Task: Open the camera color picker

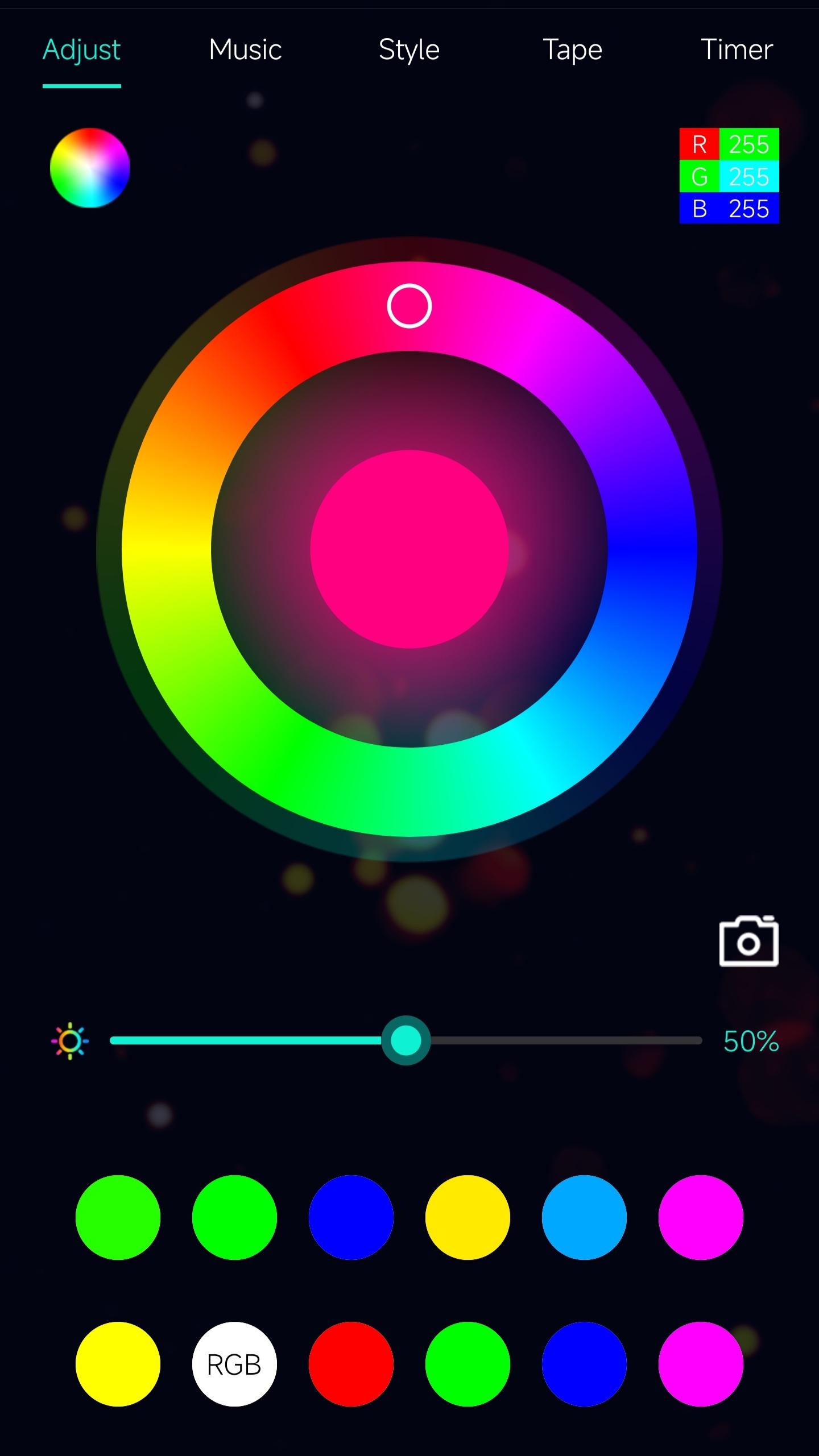Action: click(748, 941)
